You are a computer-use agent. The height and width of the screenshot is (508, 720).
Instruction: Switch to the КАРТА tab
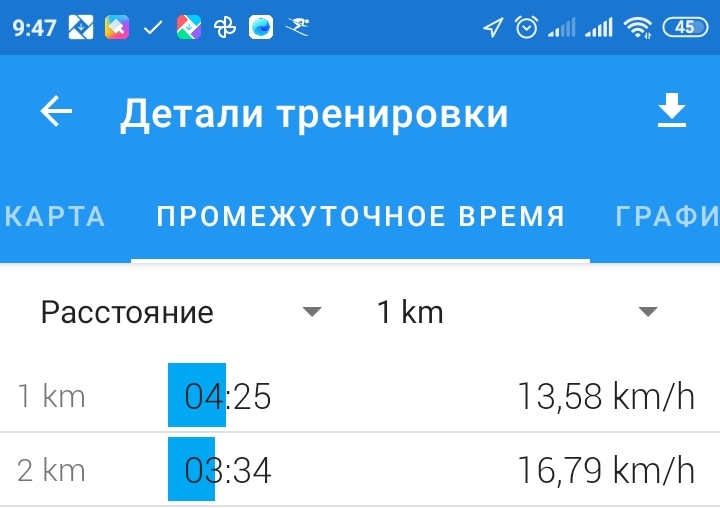pyautogui.click(x=55, y=216)
